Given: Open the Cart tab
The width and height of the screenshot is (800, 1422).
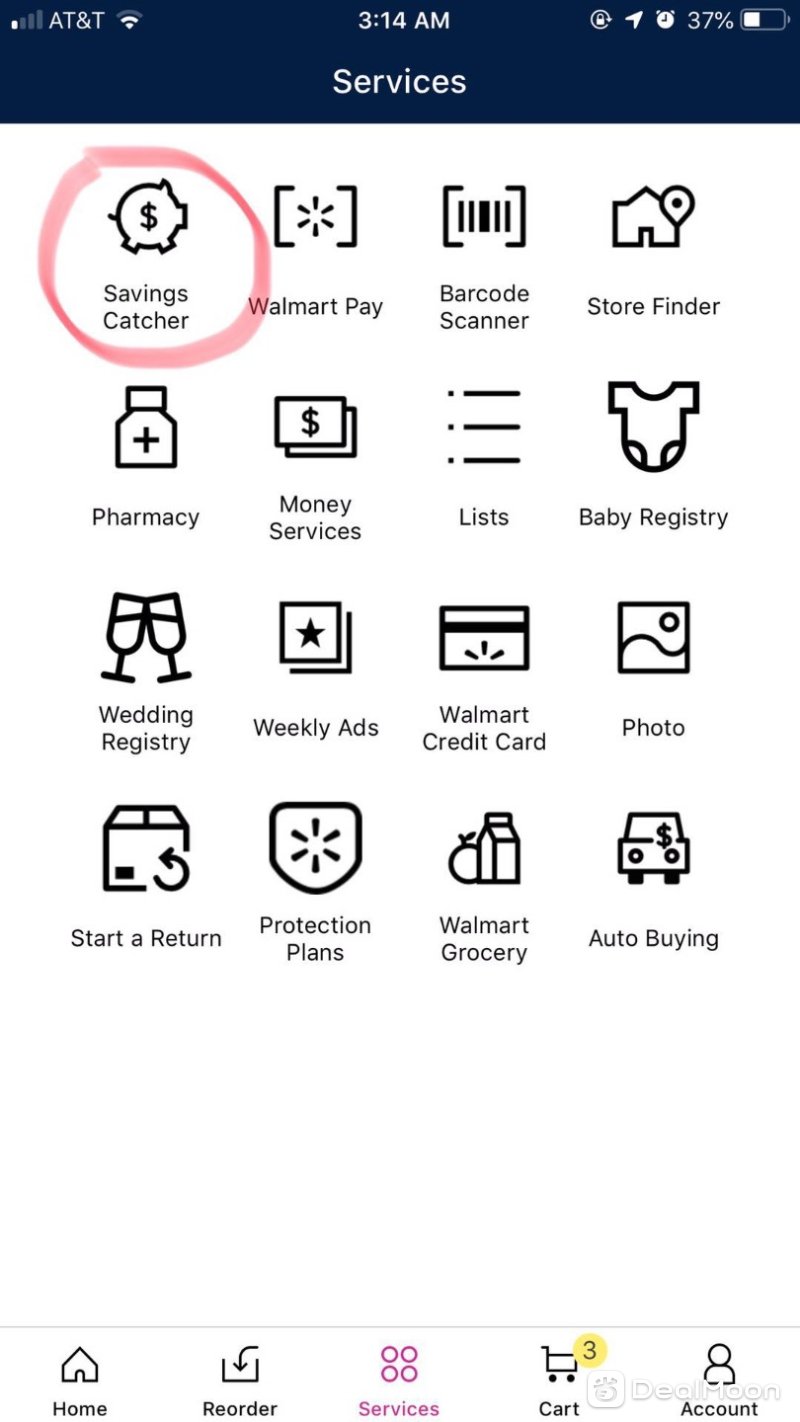Looking at the screenshot, I should click(560, 1380).
